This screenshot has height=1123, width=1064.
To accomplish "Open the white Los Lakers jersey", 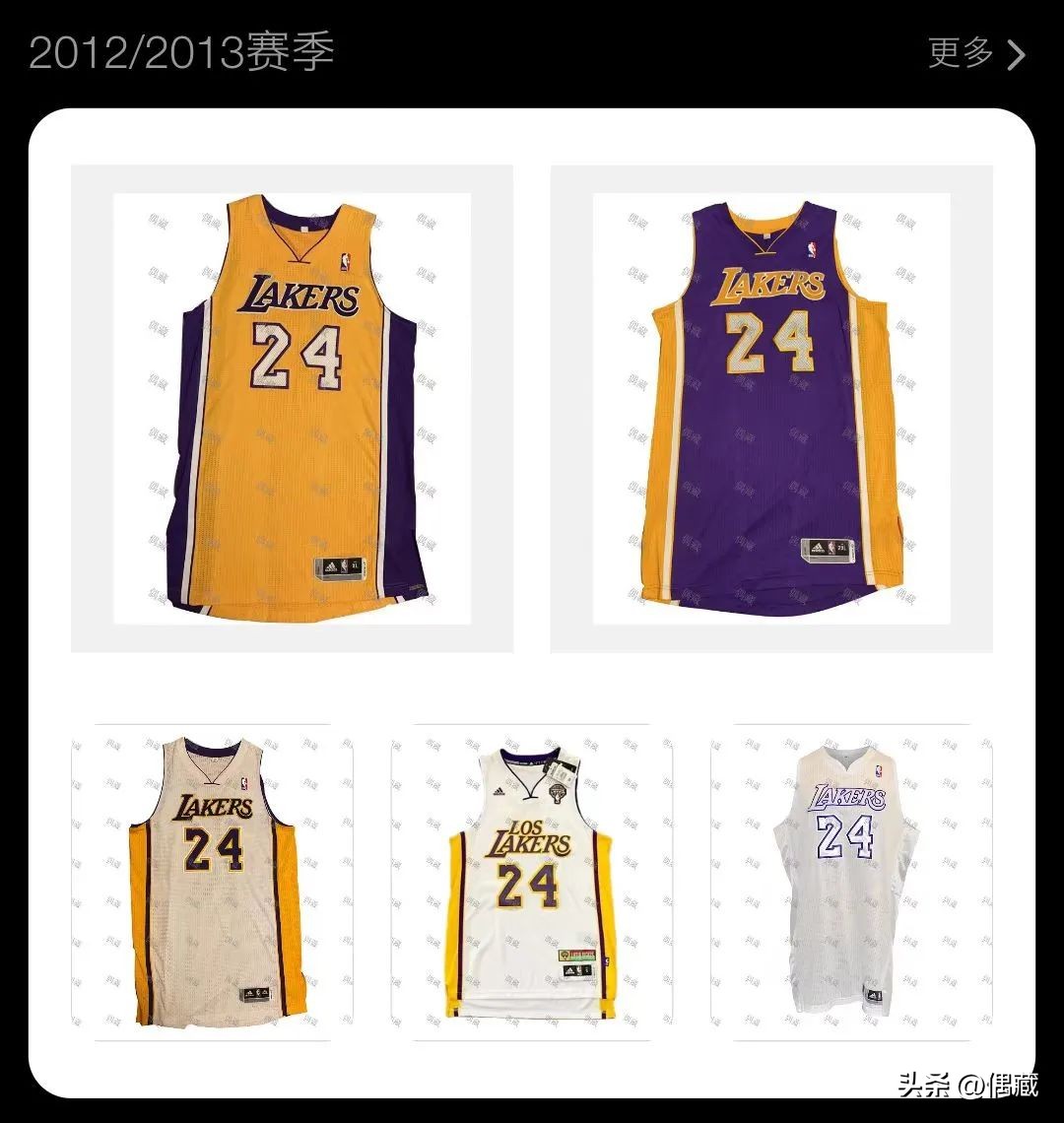I will 532,882.
